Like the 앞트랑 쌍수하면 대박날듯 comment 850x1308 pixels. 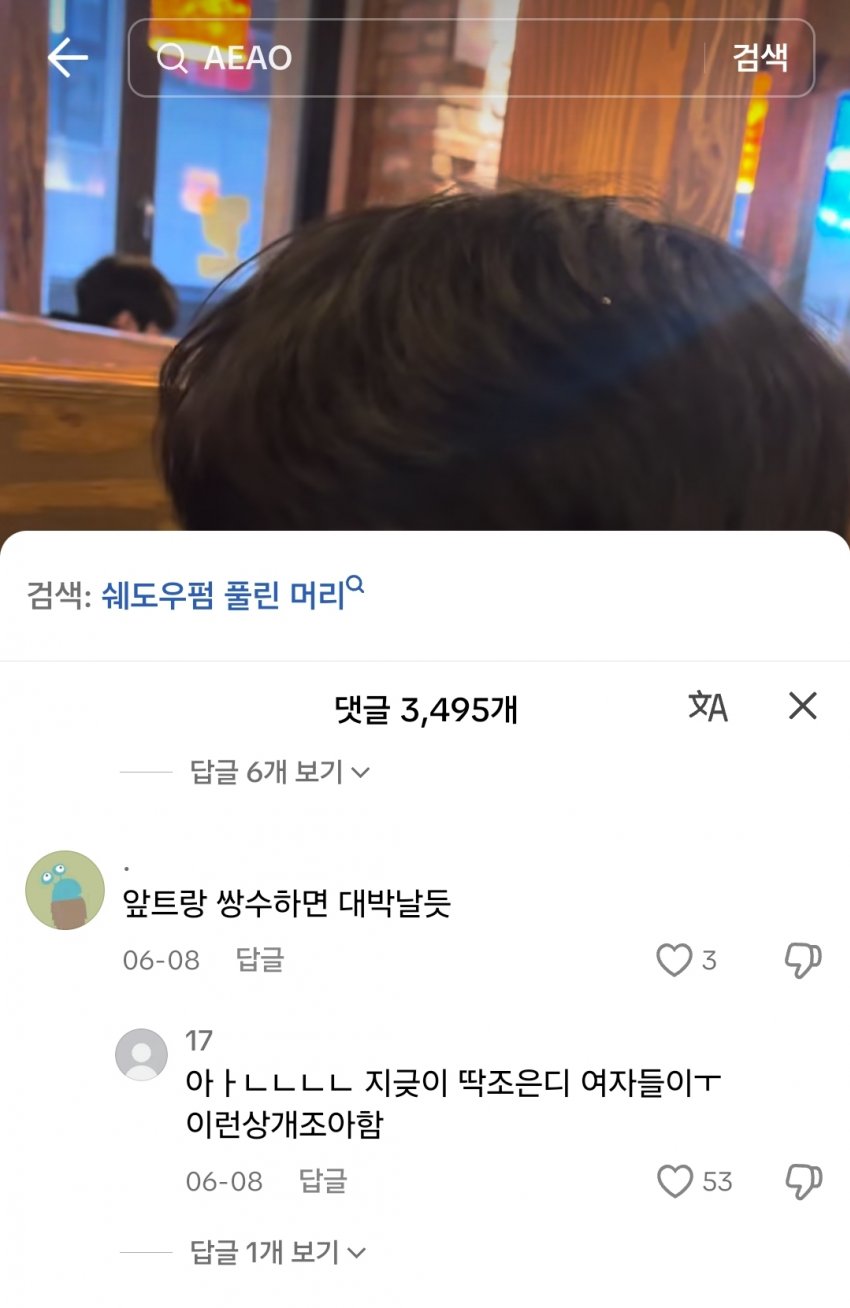(x=675, y=960)
